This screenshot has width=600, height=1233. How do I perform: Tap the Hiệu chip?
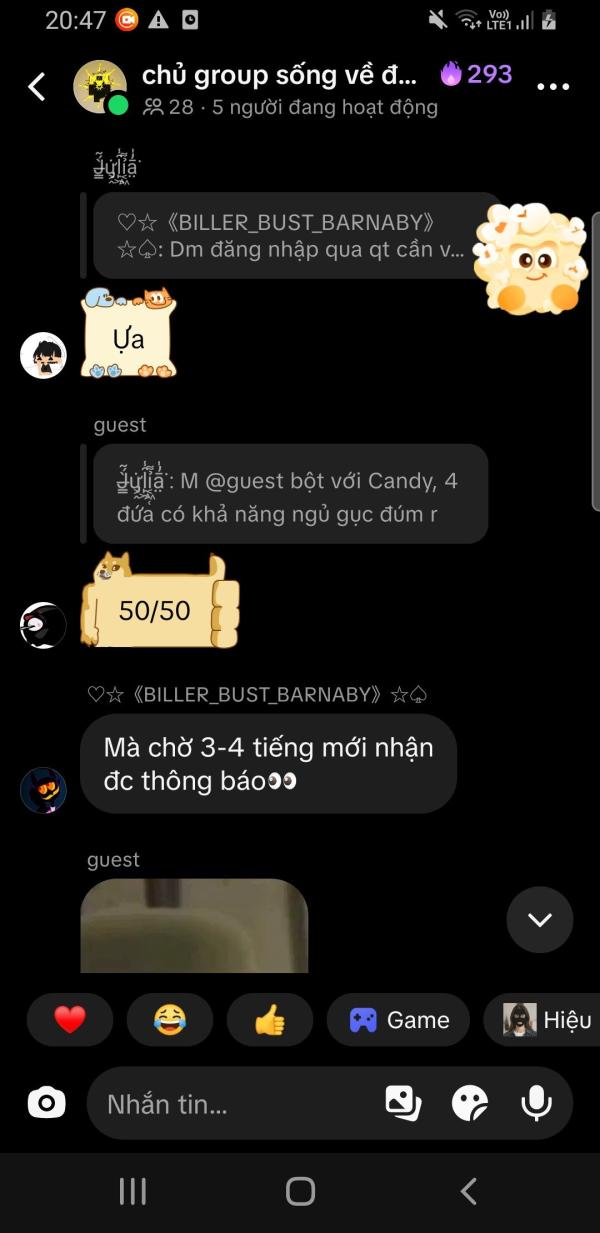pos(543,1020)
